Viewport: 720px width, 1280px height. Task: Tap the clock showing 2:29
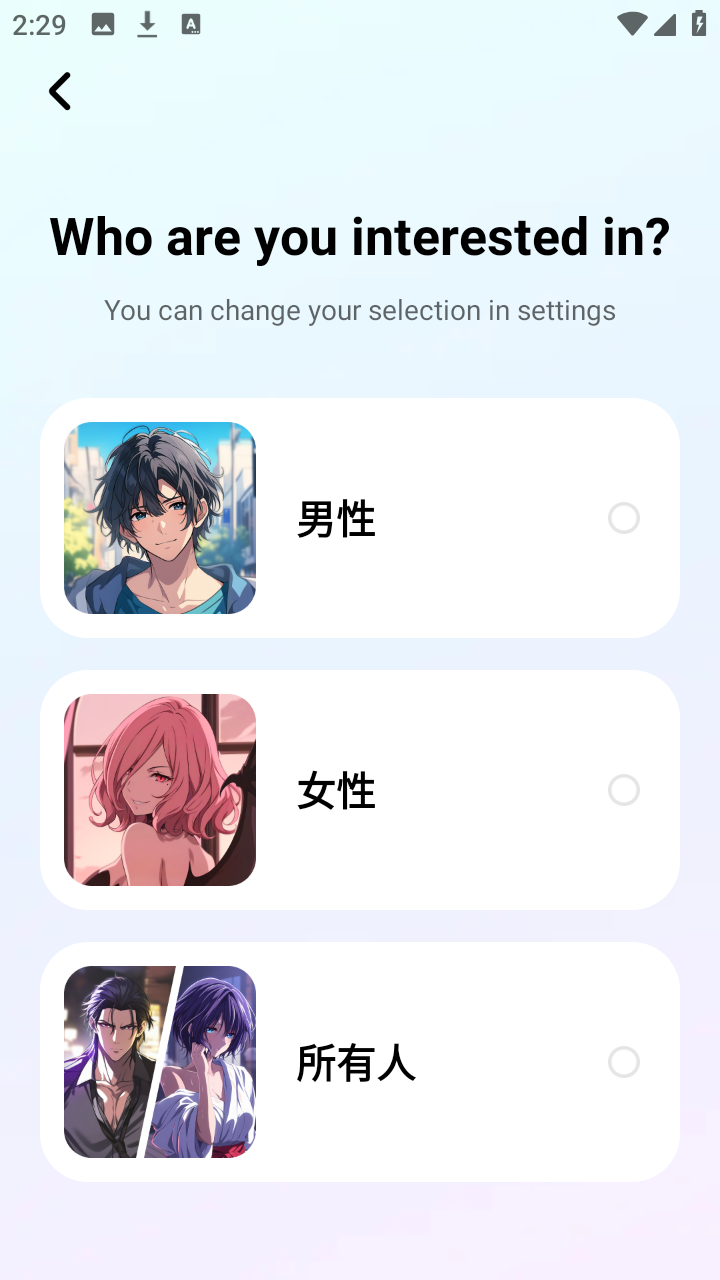click(x=38, y=24)
